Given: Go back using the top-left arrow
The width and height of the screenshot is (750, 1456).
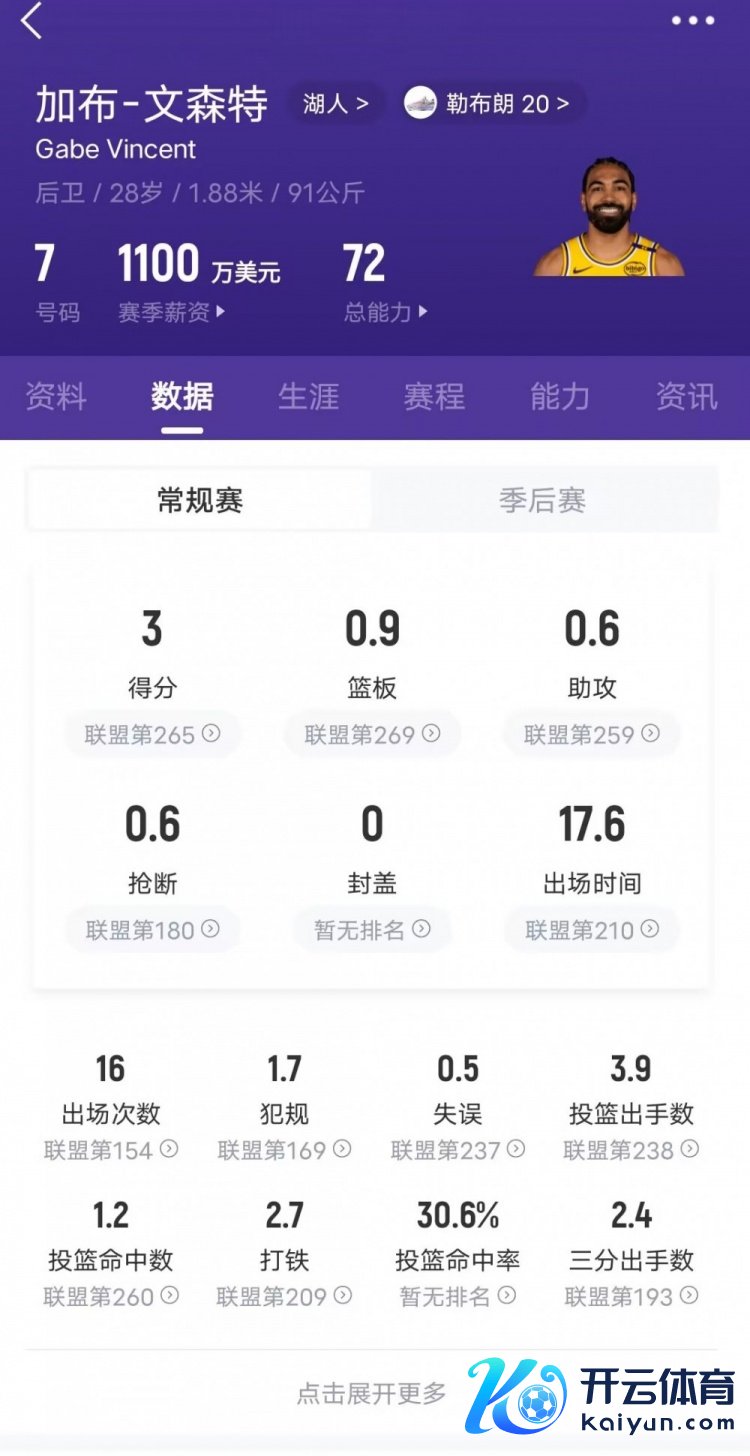Looking at the screenshot, I should (x=32, y=21).
